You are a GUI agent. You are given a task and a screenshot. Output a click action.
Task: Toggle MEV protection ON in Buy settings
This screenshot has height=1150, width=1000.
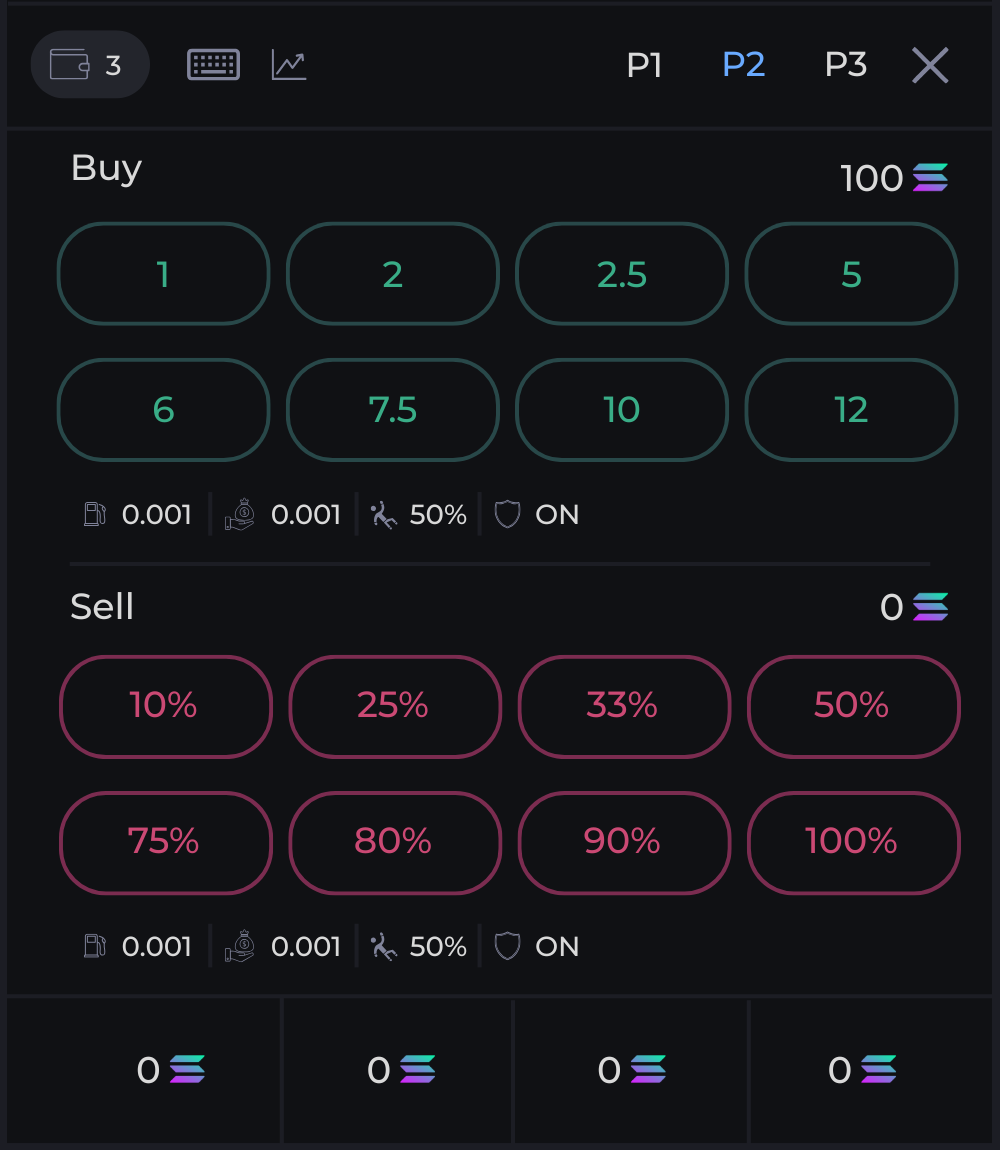tap(537, 514)
